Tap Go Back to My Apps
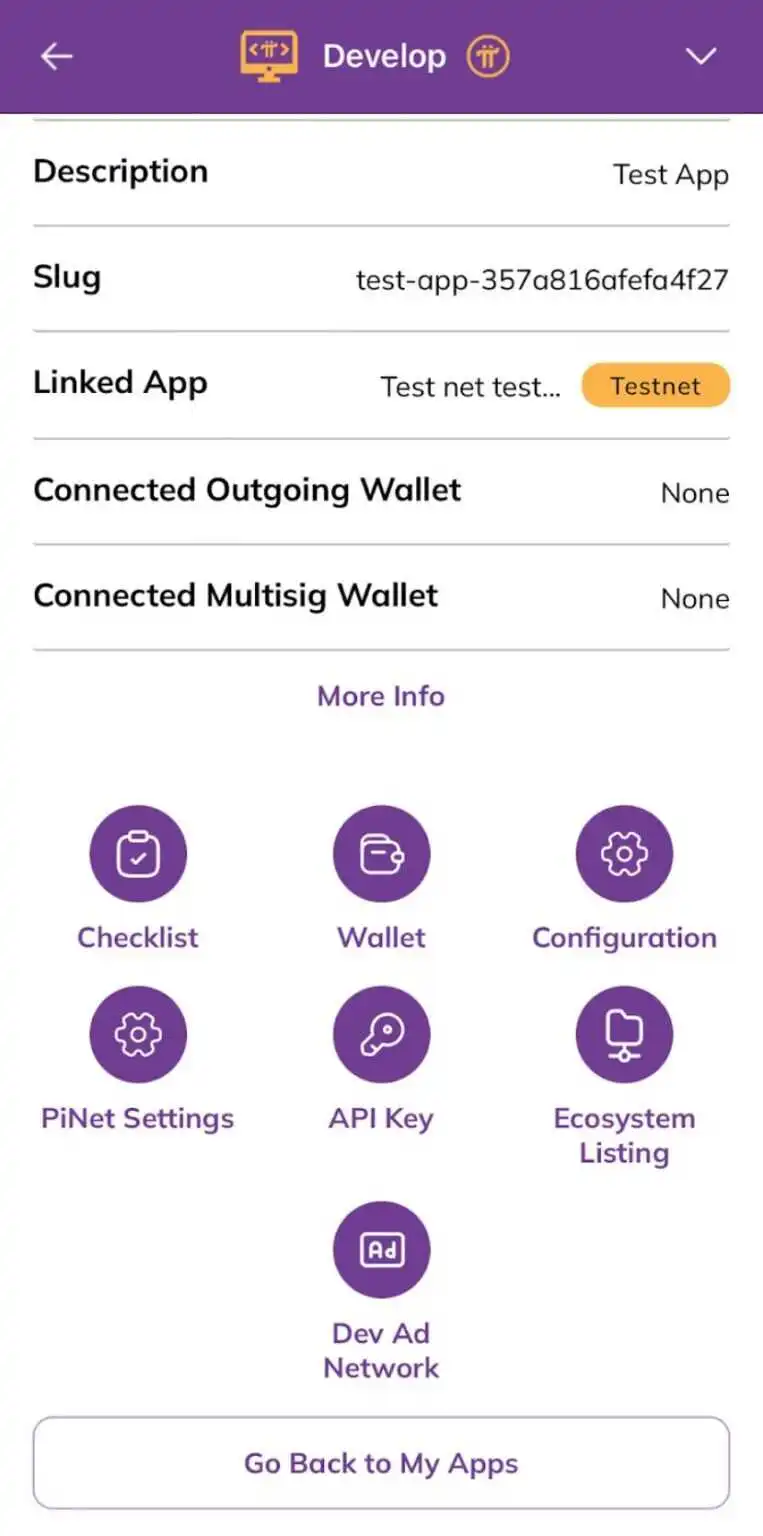Screen dimensions: 763x1536 [x=381, y=1463]
